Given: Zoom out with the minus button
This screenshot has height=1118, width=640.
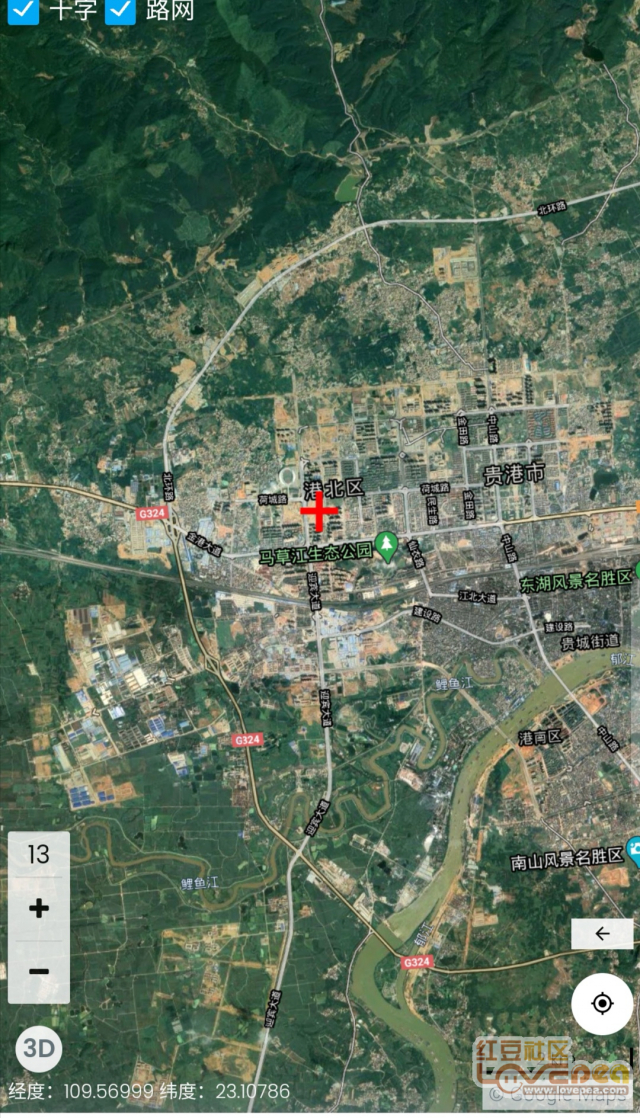Looking at the screenshot, I should click(39, 971).
